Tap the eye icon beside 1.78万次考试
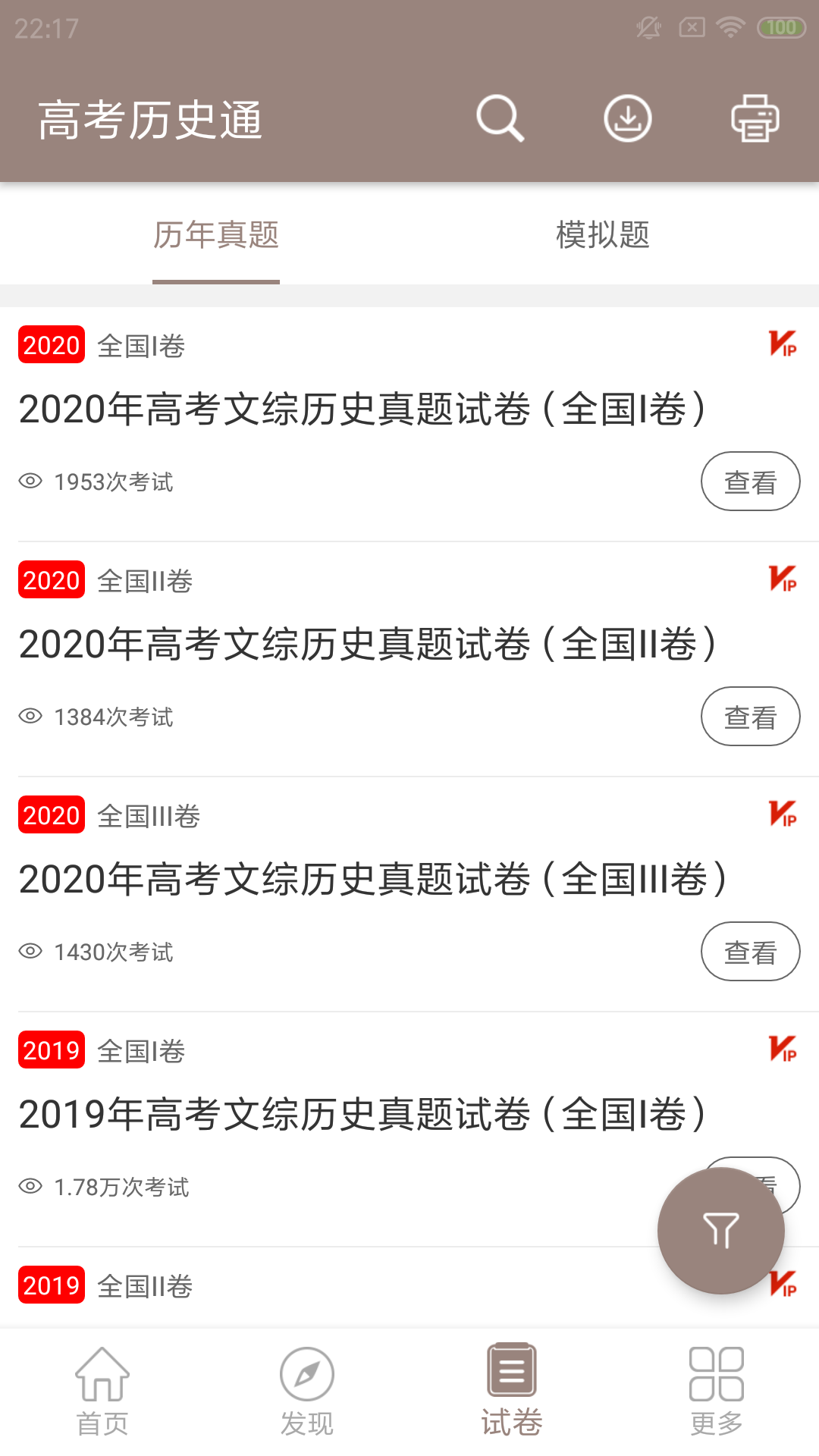The height and width of the screenshot is (1456, 819). click(x=30, y=1187)
